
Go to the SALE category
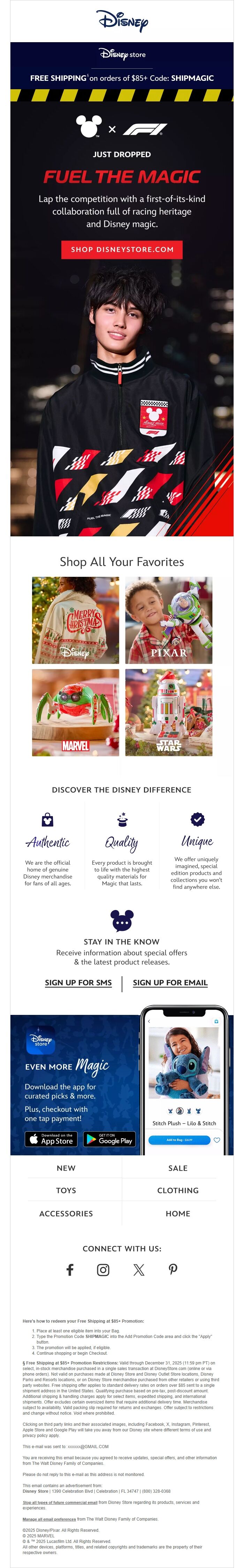tap(178, 1168)
